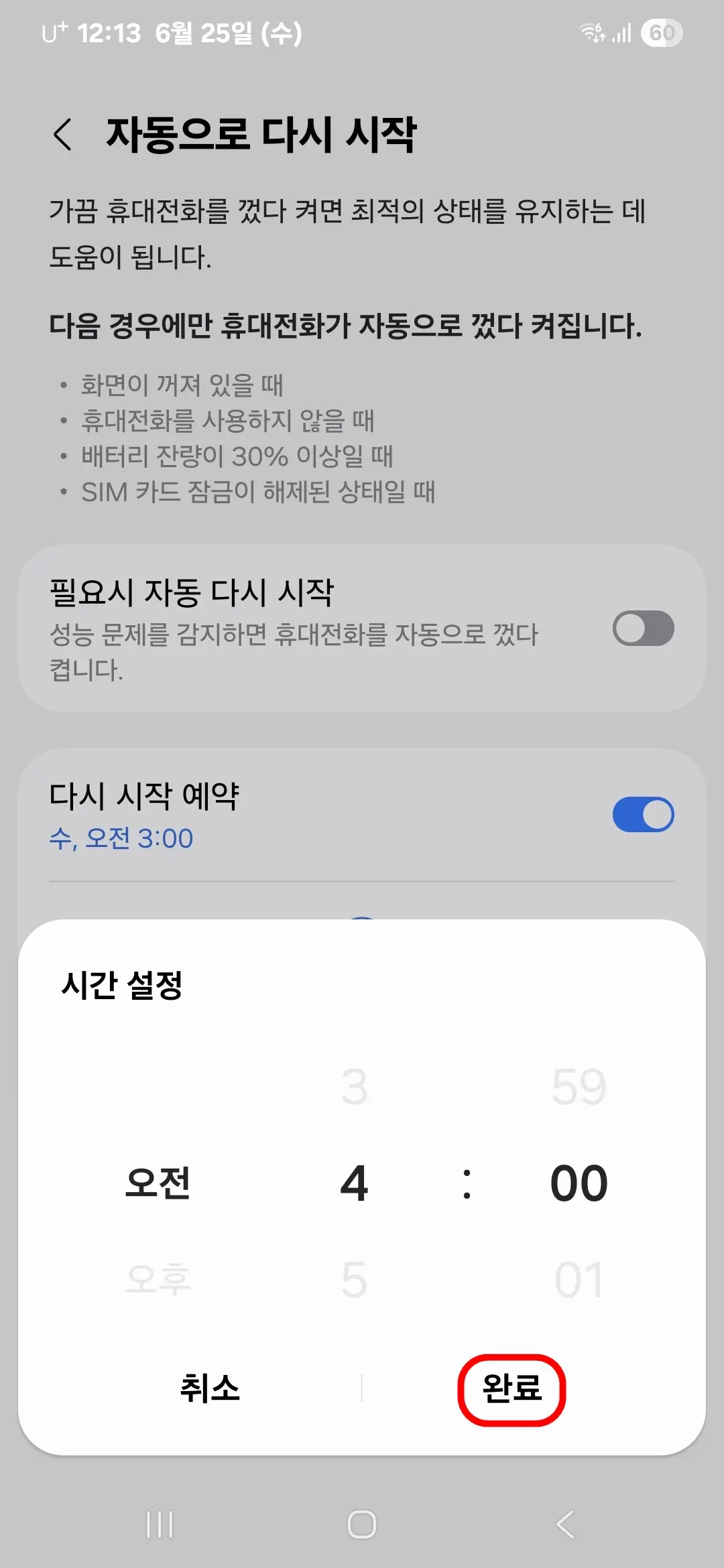Enable 필요시 자동 다시 시작 switch
Image resolution: width=724 pixels, height=1568 pixels.
tap(645, 629)
